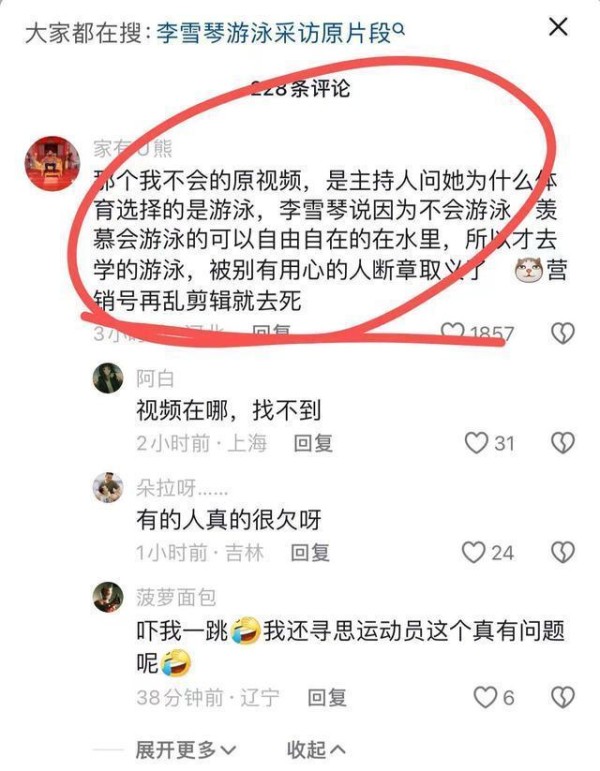
Task: Dislike 阿白's comment
Action: (563, 442)
